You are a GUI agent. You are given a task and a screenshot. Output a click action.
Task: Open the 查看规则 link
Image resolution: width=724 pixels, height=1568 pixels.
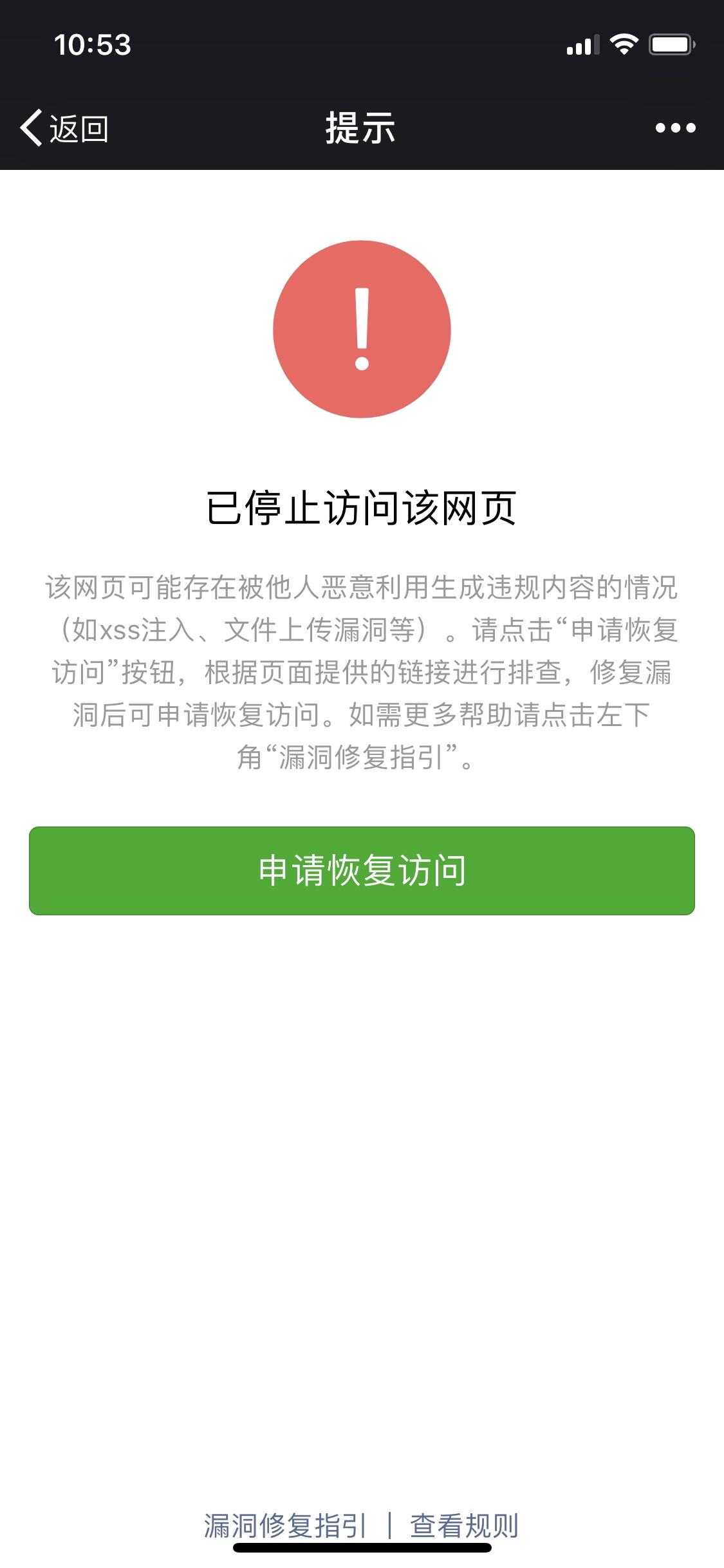464,1526
